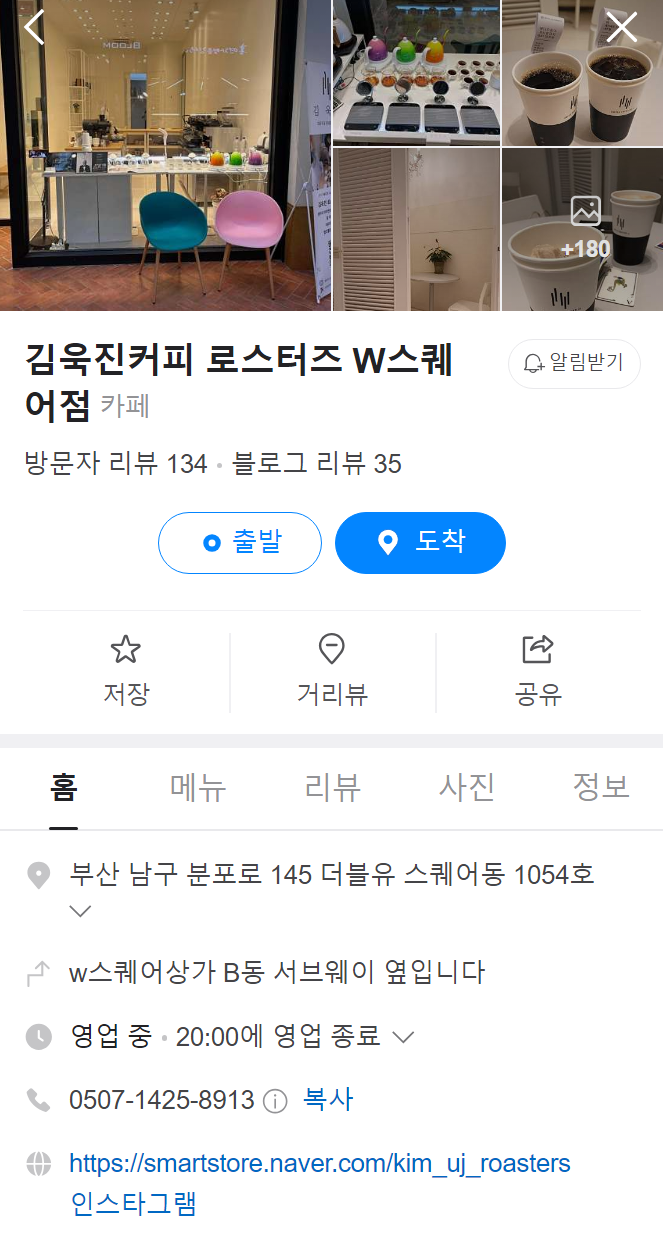View 방문자 리뷰 134 visitor reviews
The width and height of the screenshot is (663, 1237).
tap(116, 464)
